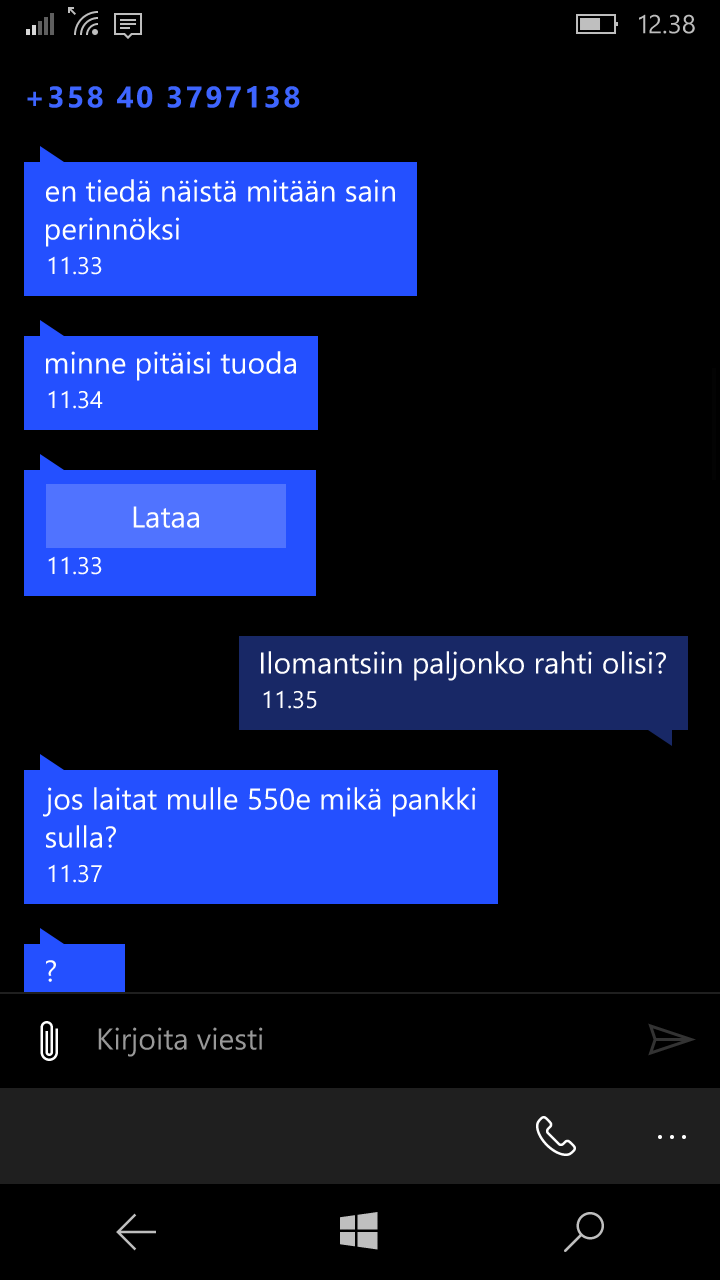
Task: Open the attachment paperclip
Action: pos(48,1040)
